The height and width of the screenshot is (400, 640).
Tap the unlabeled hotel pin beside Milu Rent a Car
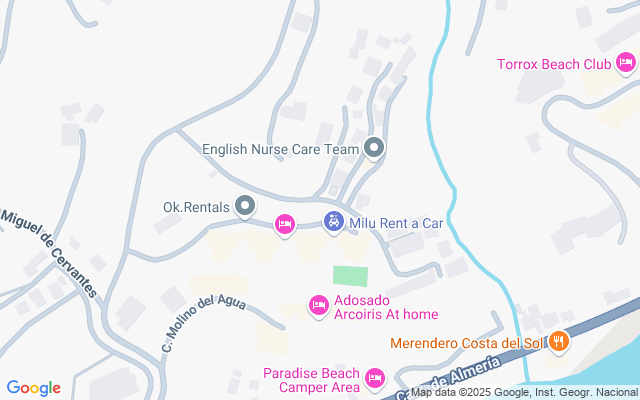coord(285,224)
